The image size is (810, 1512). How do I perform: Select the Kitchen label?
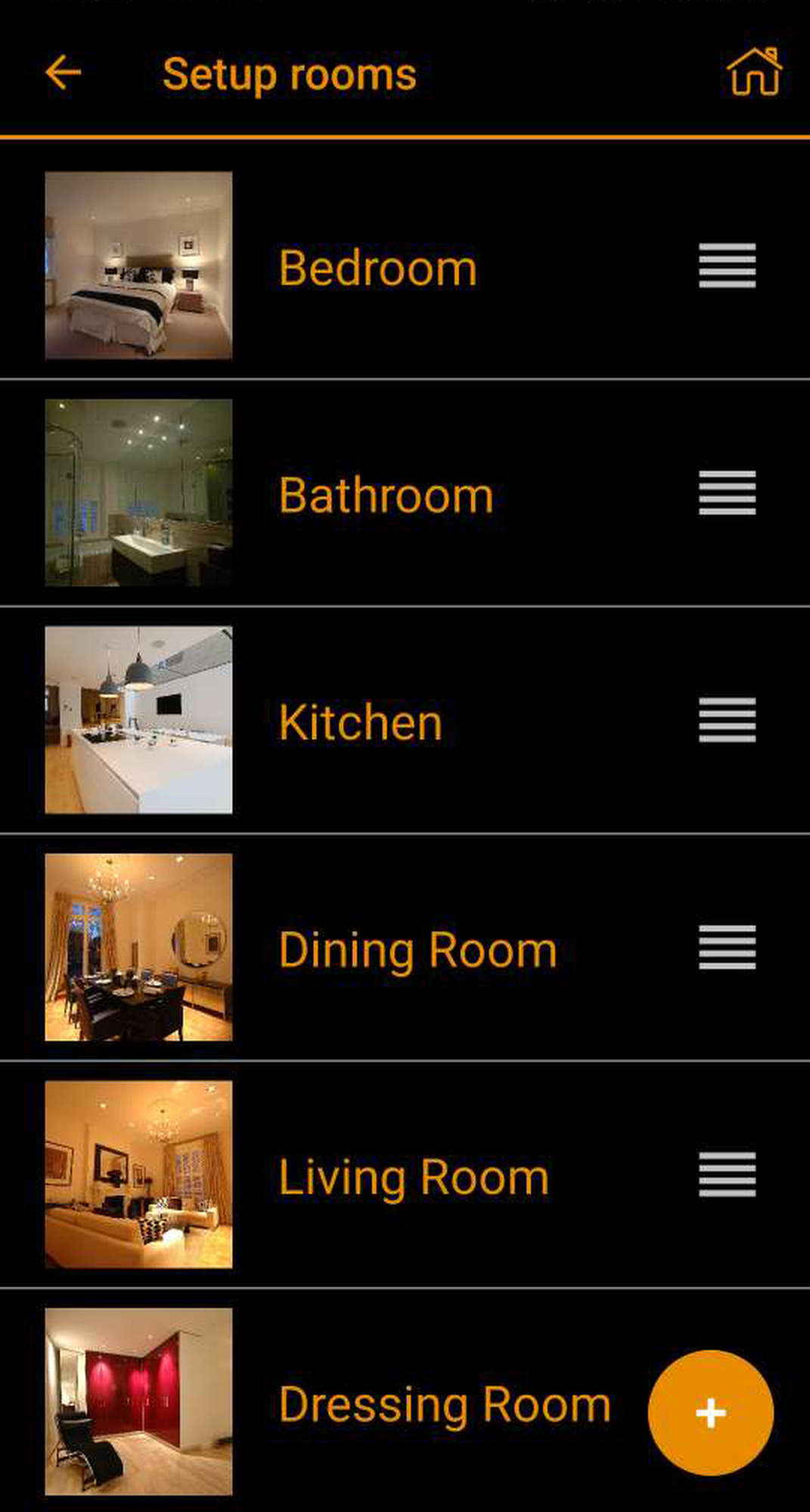tap(360, 722)
